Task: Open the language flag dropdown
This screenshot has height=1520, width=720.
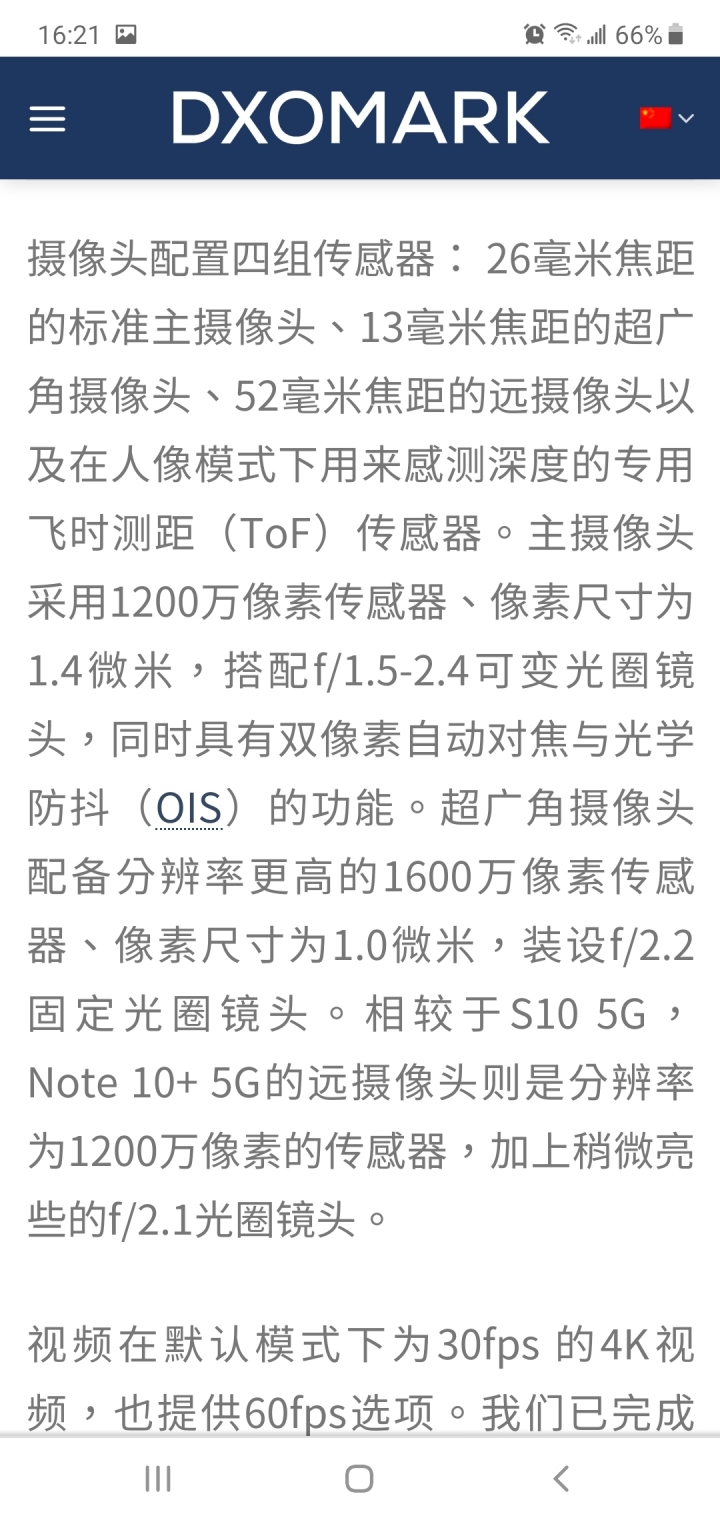Action: click(x=666, y=118)
